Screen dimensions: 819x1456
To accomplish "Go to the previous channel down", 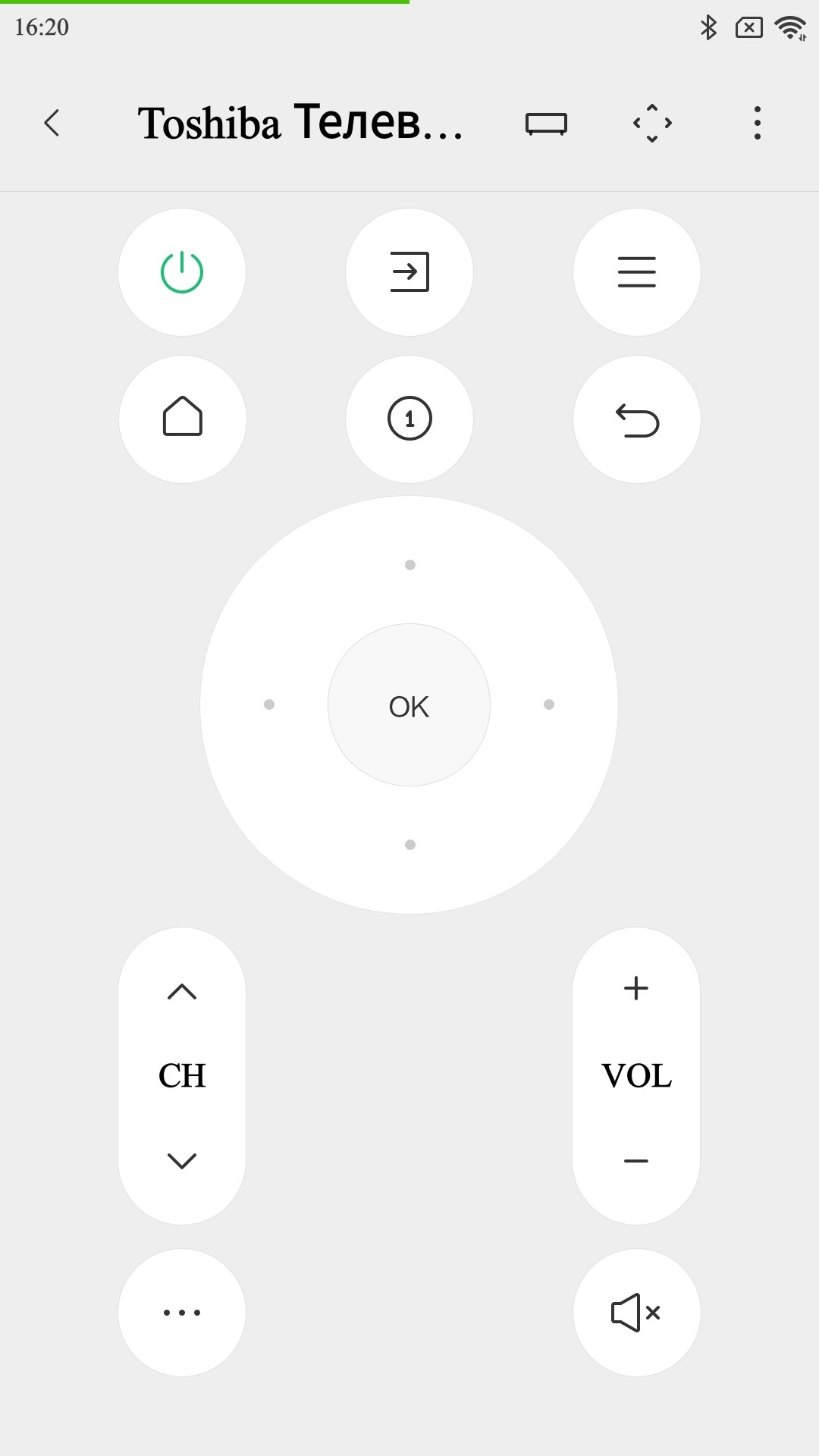I will point(182,1160).
